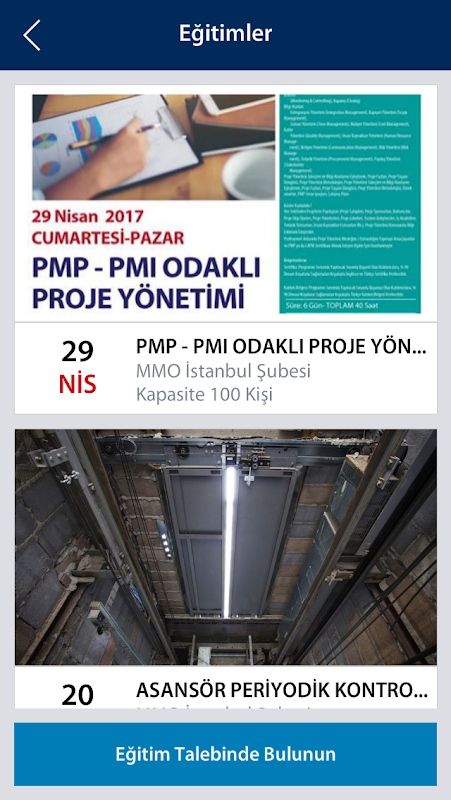Open the Asansör Periyodik Kontrol training card

[226, 568]
